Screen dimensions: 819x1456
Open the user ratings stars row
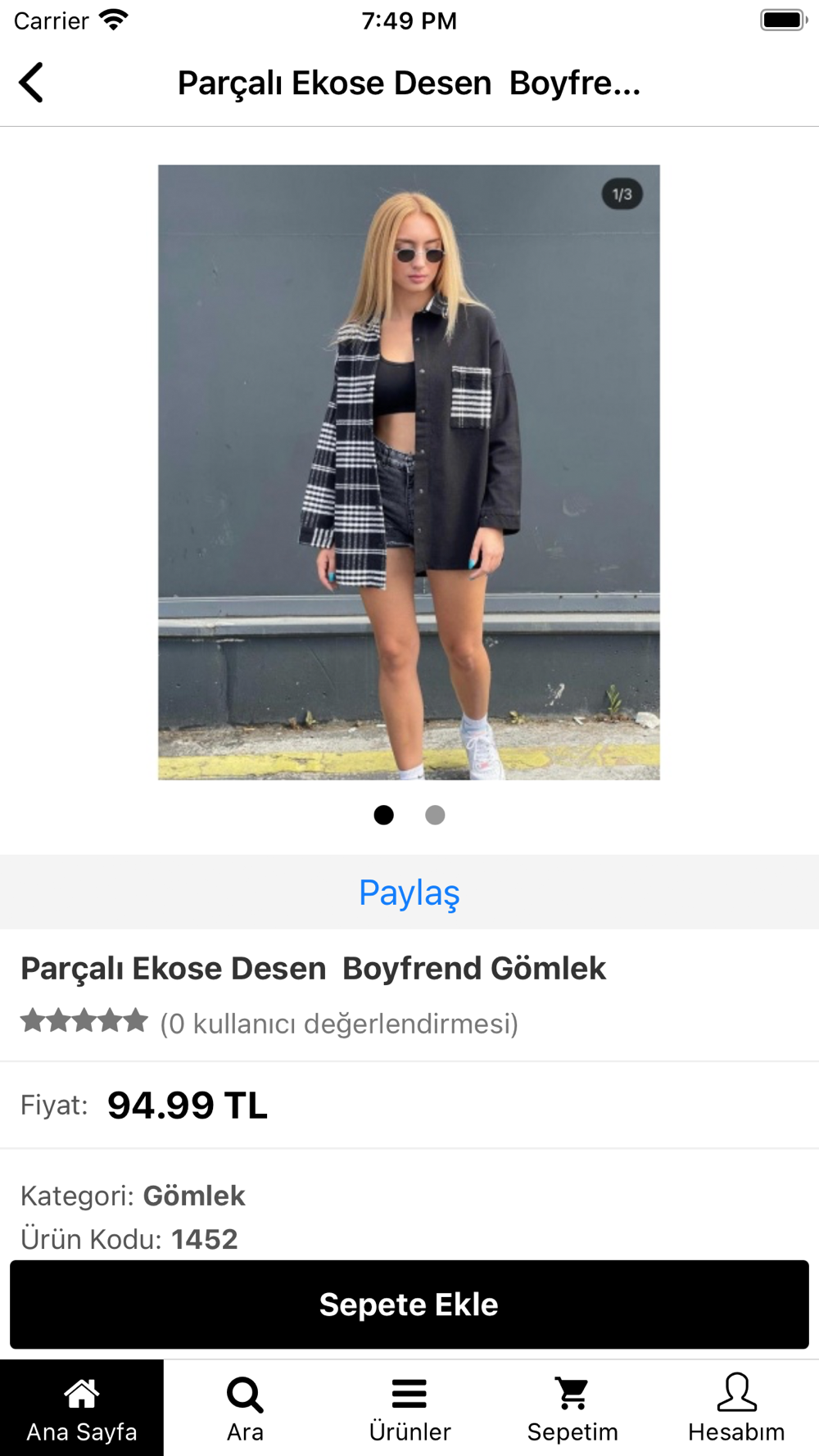269,1023
